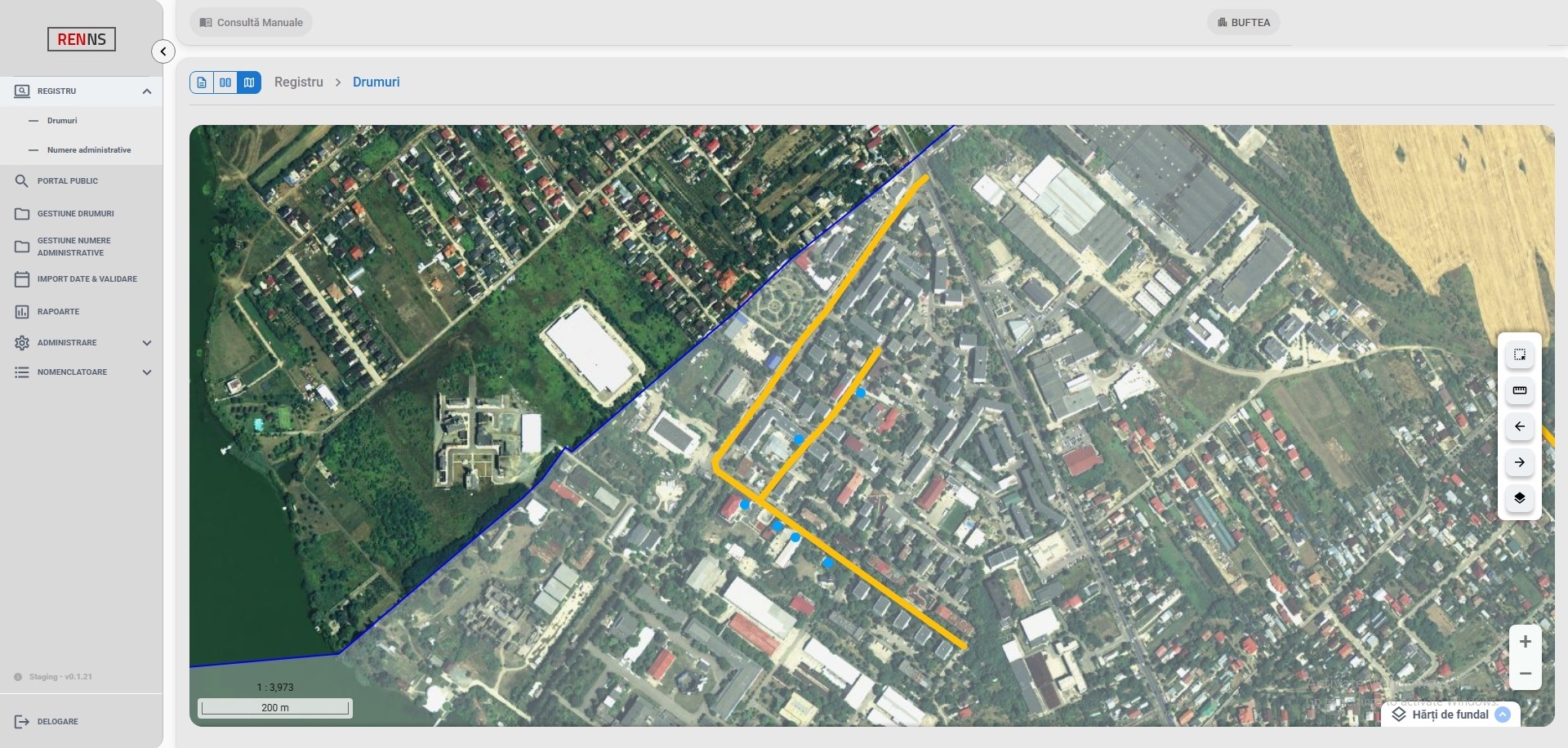Open Consultă Manuale
Viewport: 1568px width, 748px height.
coord(252,22)
